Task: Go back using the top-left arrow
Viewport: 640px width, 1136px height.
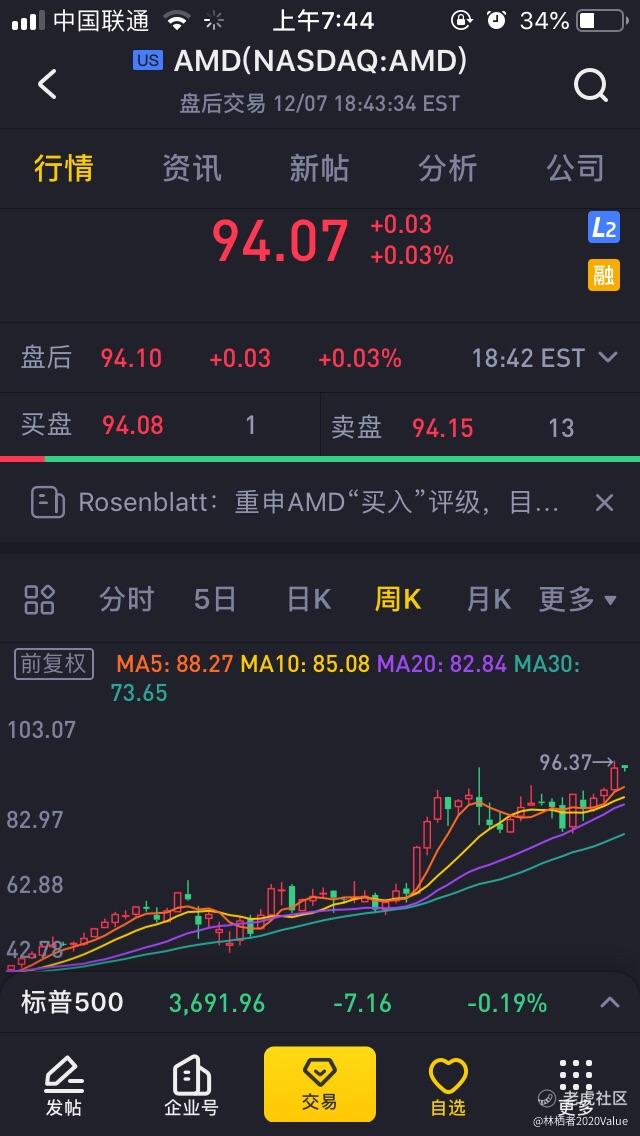Action: [x=47, y=84]
